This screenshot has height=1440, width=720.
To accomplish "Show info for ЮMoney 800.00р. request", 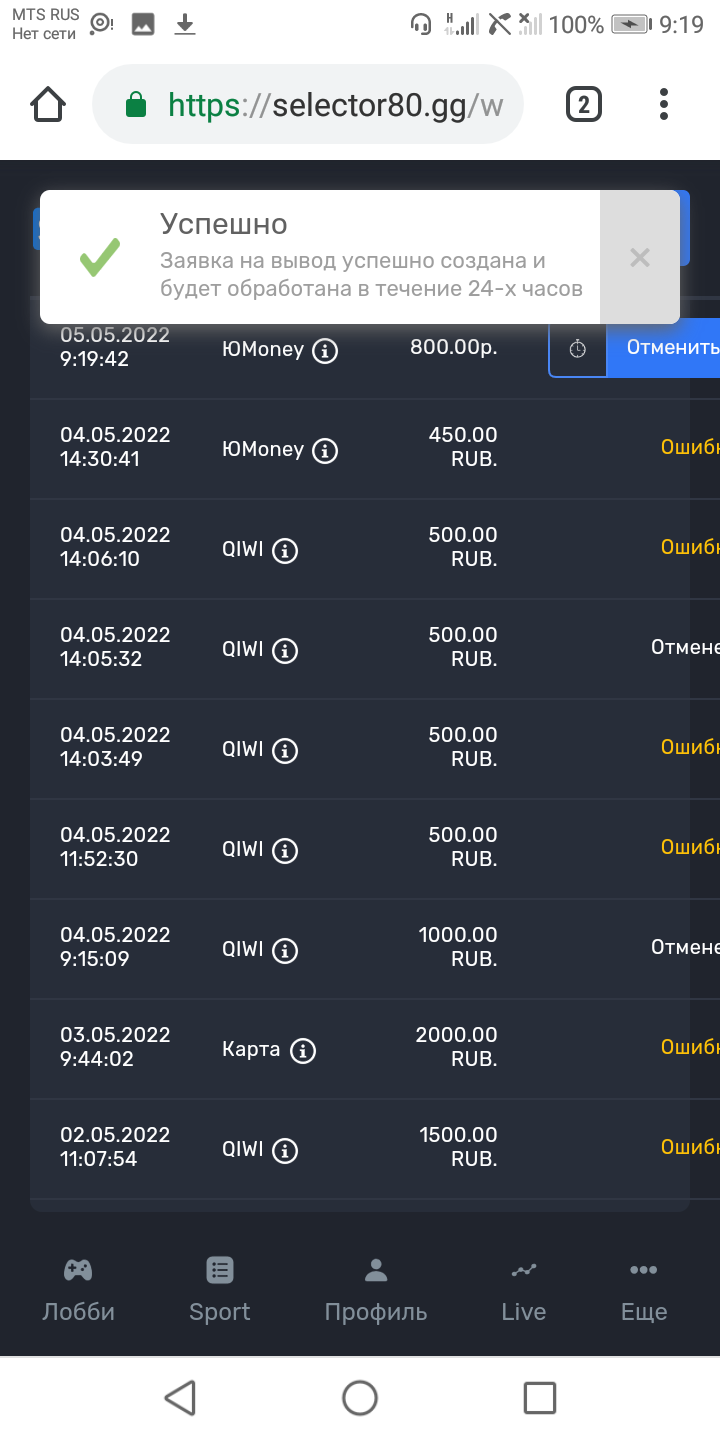I will (x=324, y=351).
